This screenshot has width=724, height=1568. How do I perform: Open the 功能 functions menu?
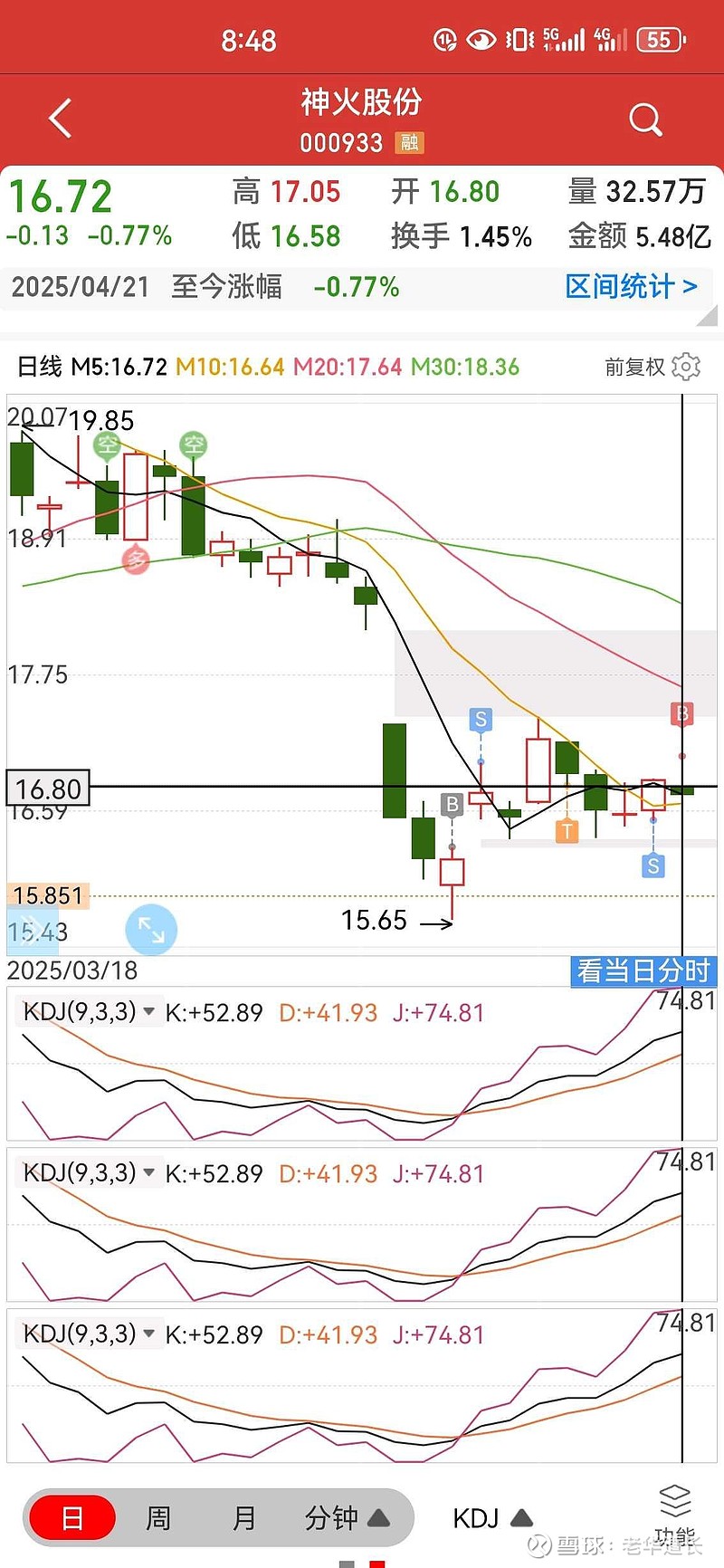point(674,1514)
